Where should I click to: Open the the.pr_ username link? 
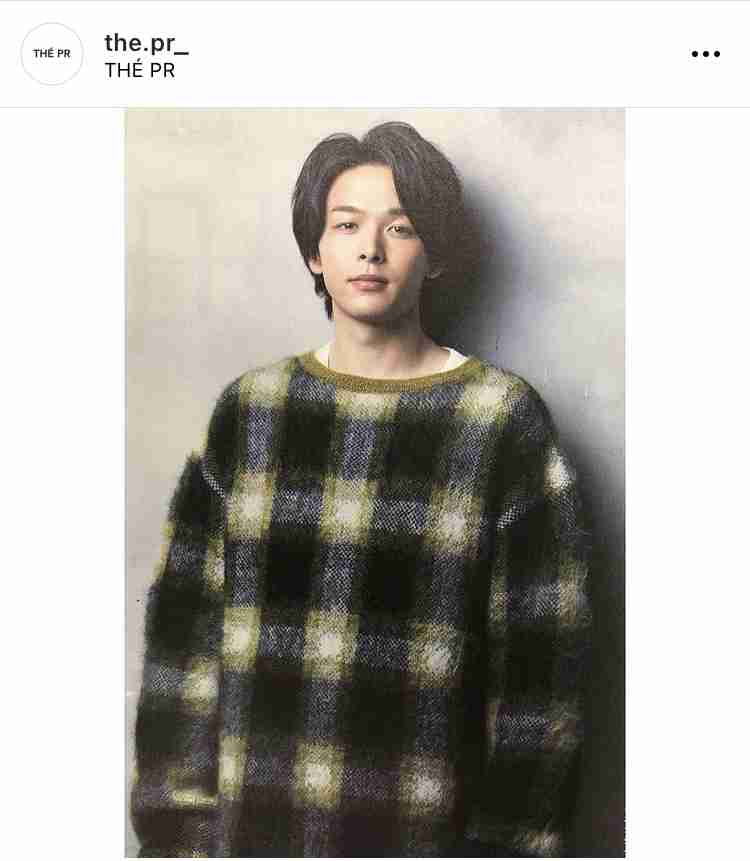click(x=146, y=42)
